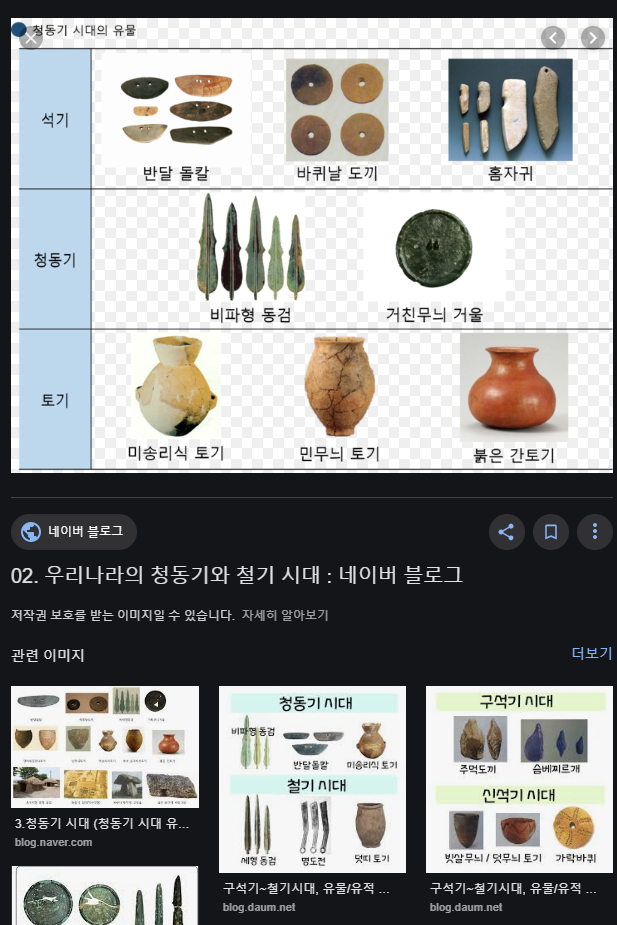Share this image
Screen dimensions: 617x925
(x=506, y=532)
